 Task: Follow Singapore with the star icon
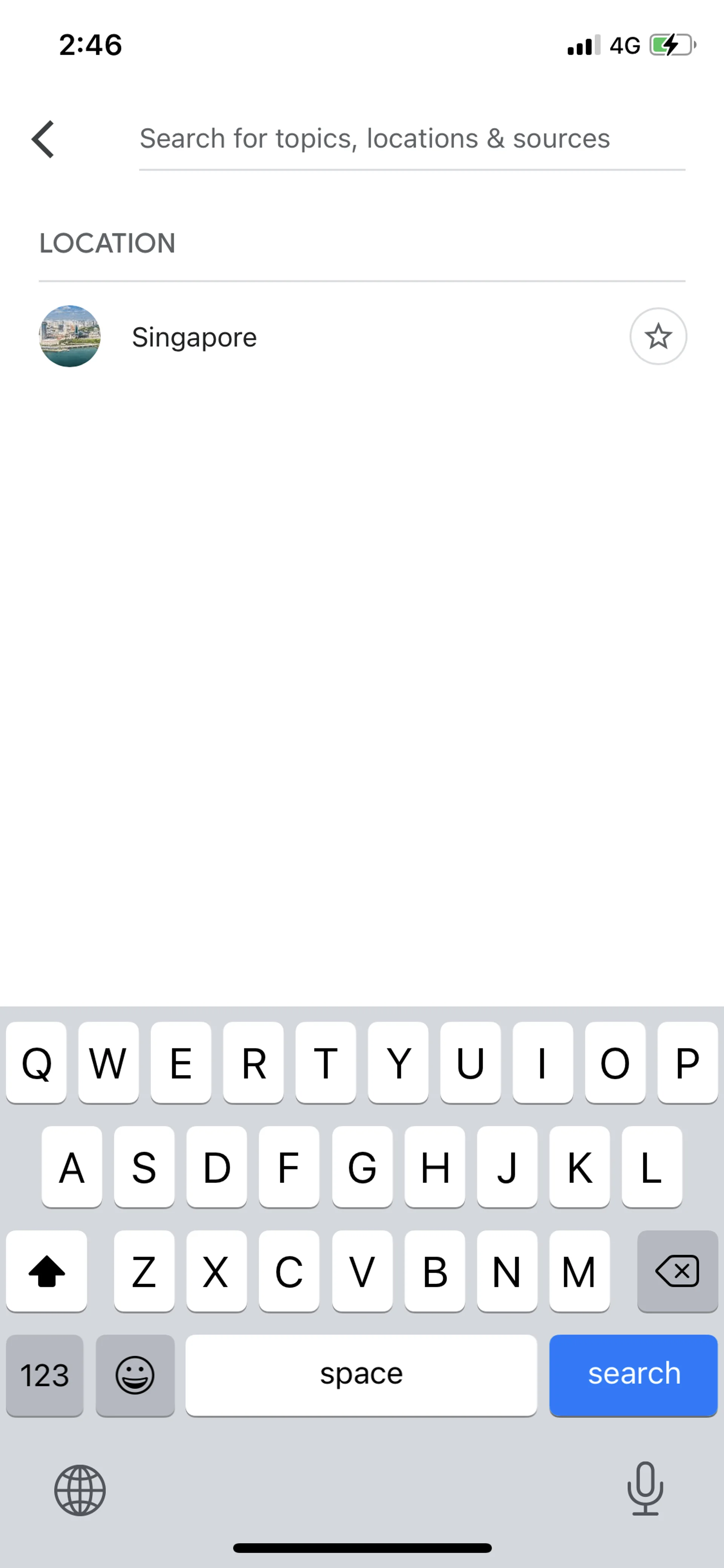(x=658, y=336)
